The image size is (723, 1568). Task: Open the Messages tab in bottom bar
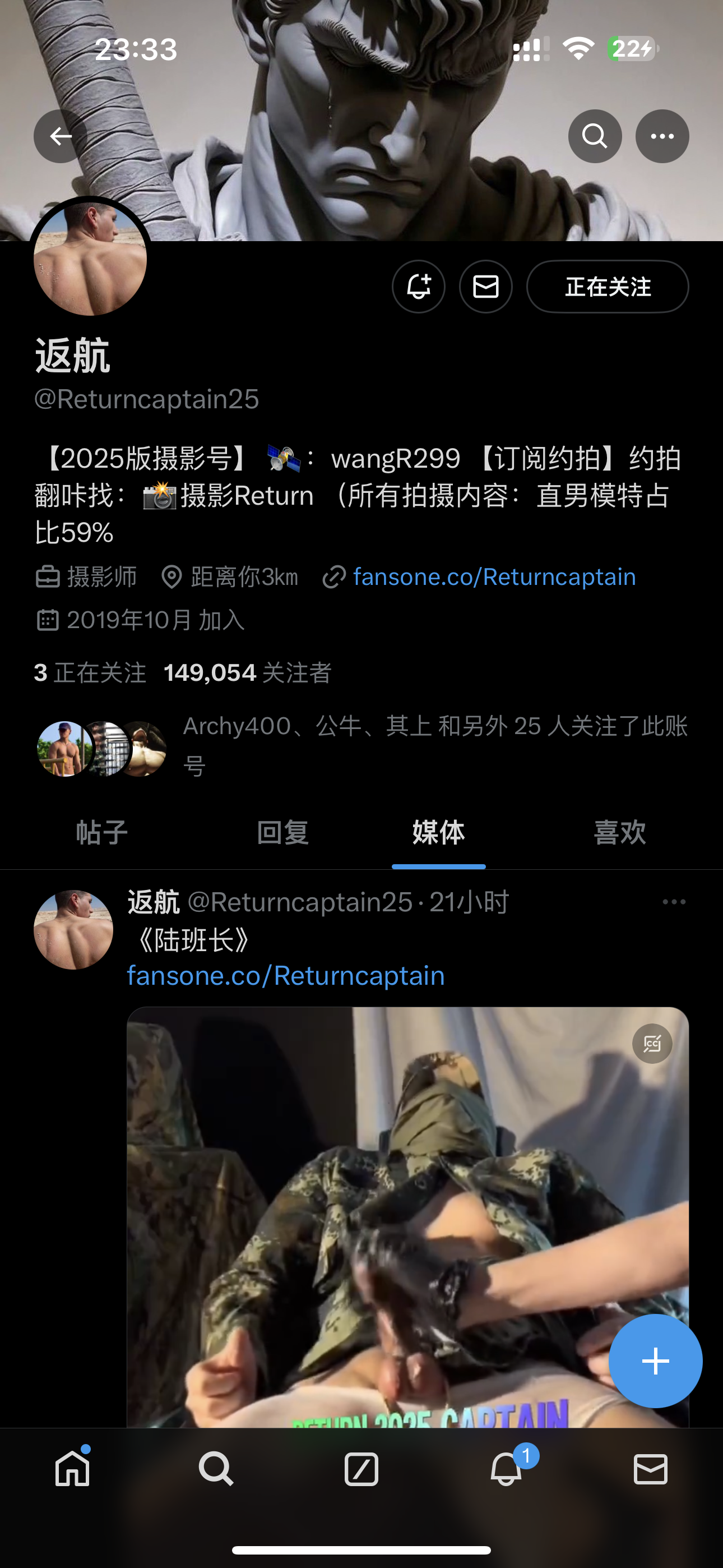(651, 1469)
